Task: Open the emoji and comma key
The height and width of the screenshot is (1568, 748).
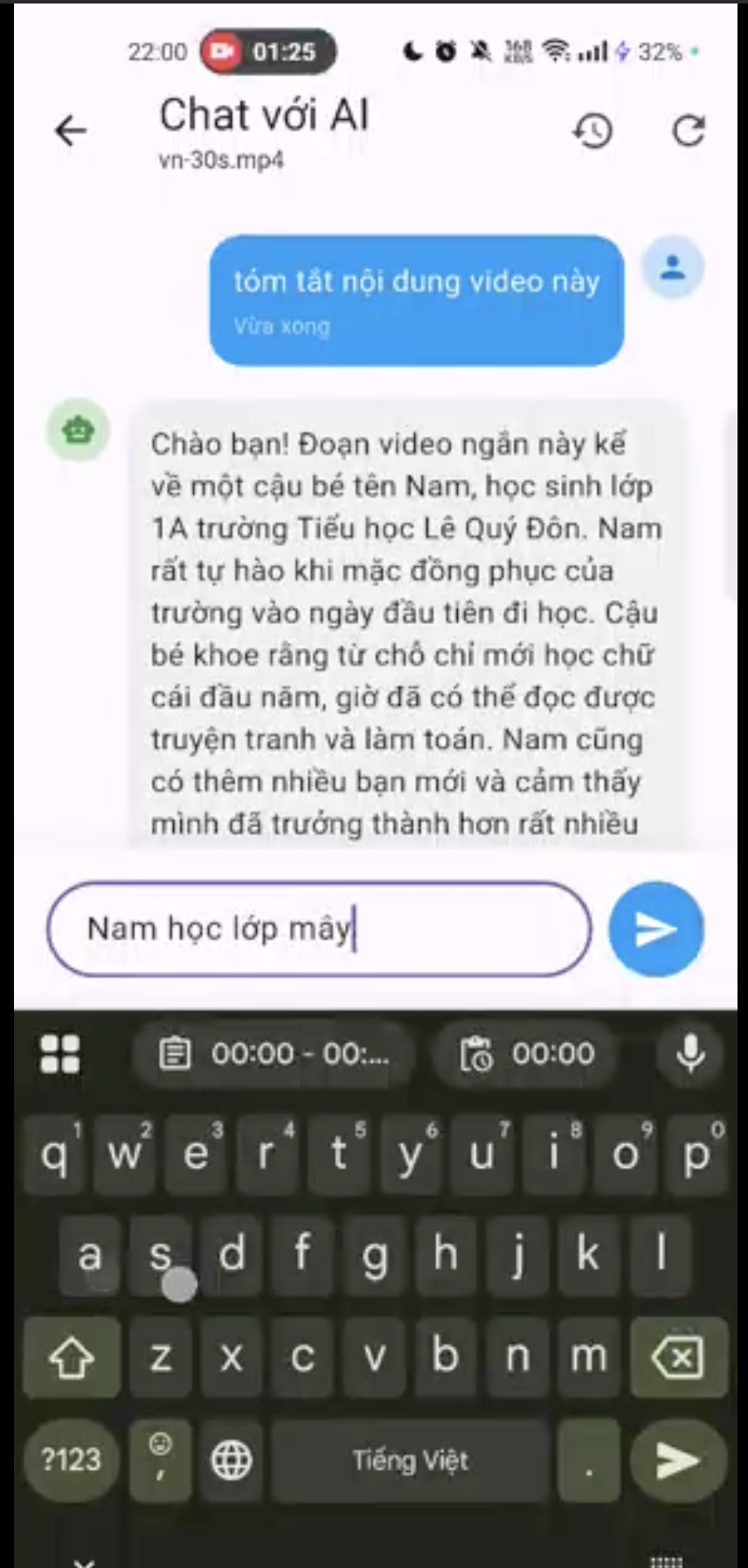Action: click(160, 1459)
